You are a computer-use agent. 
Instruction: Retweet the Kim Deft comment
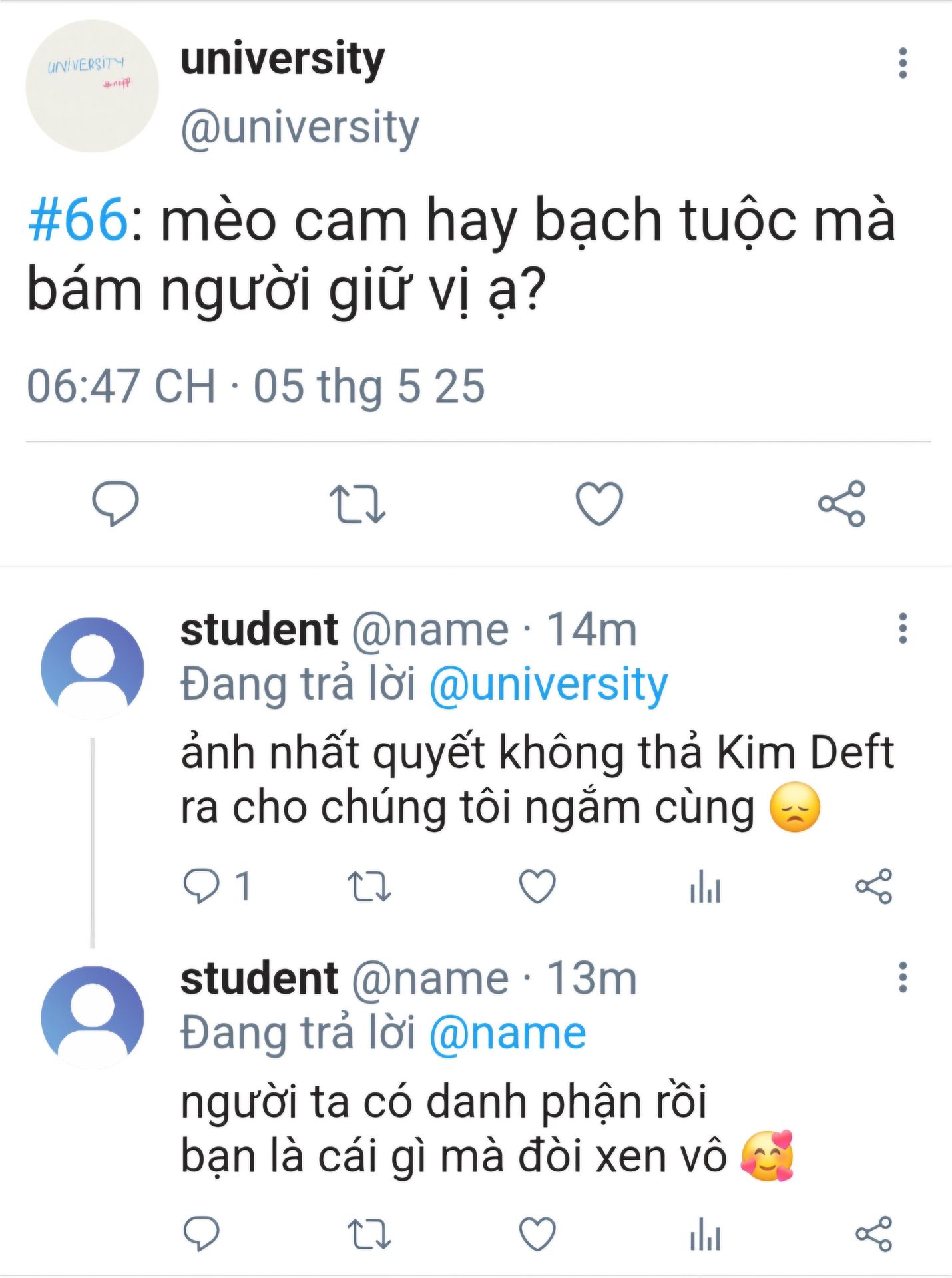coord(369,887)
